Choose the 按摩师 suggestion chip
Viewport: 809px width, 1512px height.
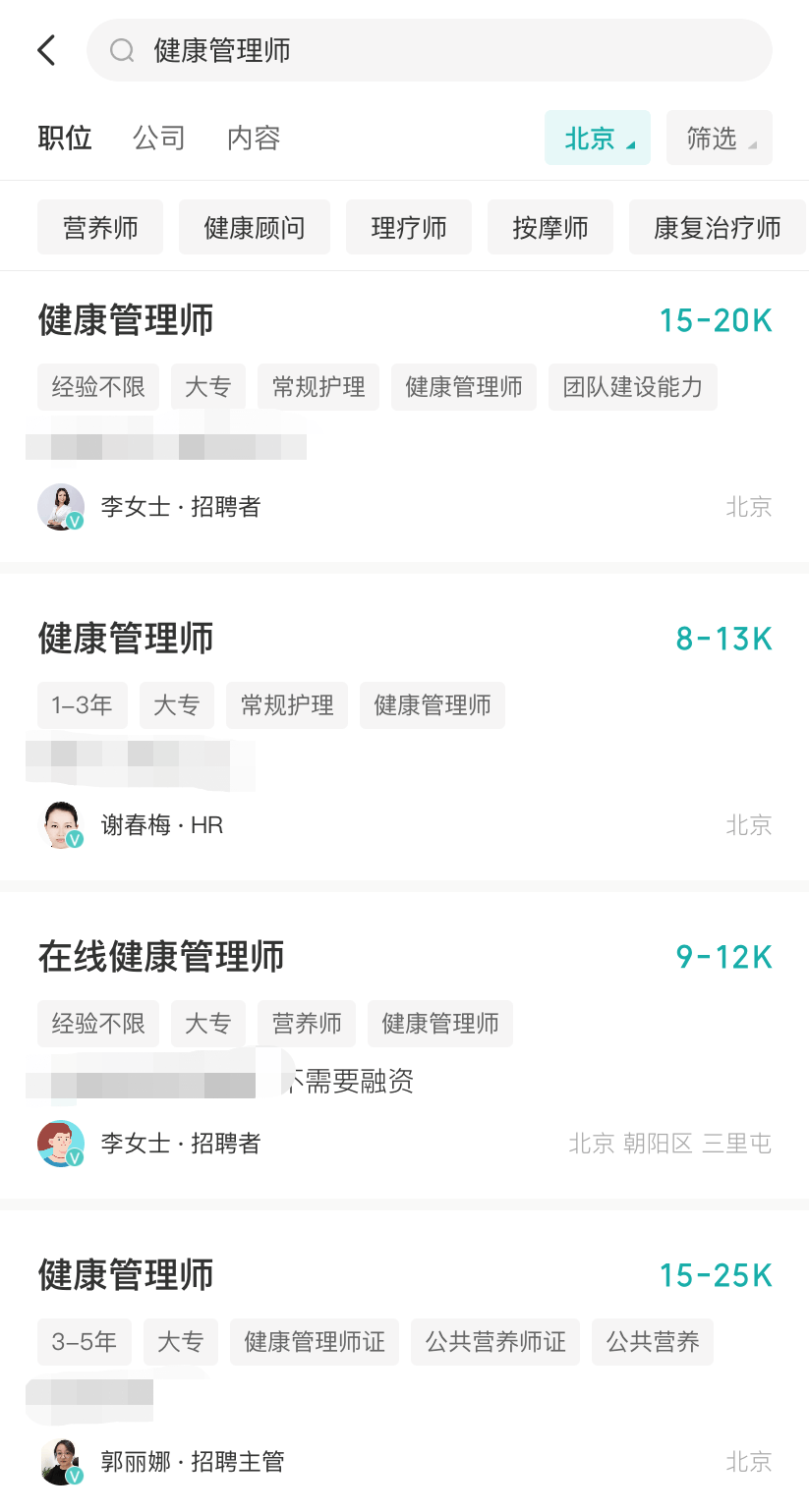[x=550, y=228]
